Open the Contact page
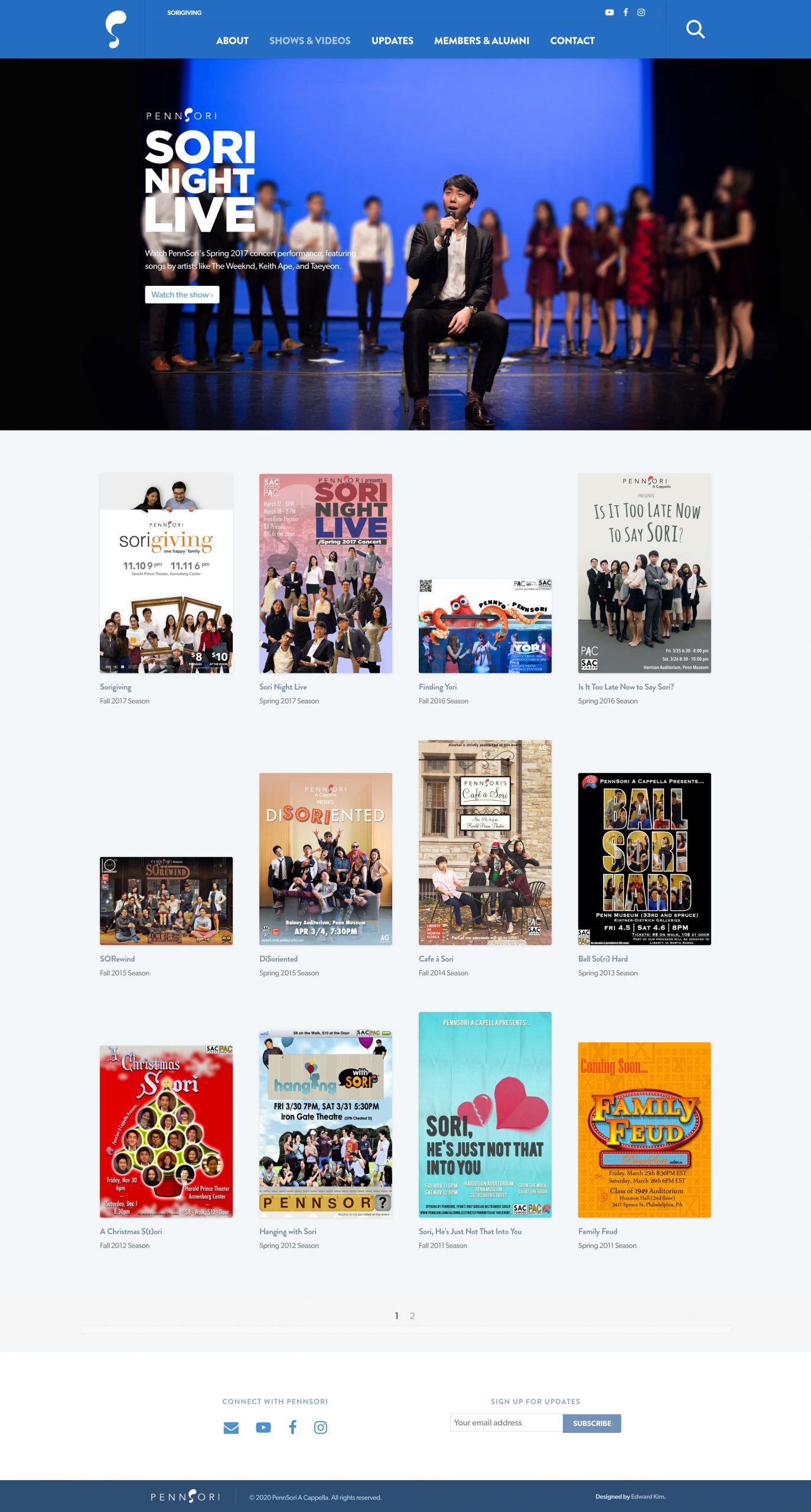811x1512 pixels. click(x=572, y=41)
